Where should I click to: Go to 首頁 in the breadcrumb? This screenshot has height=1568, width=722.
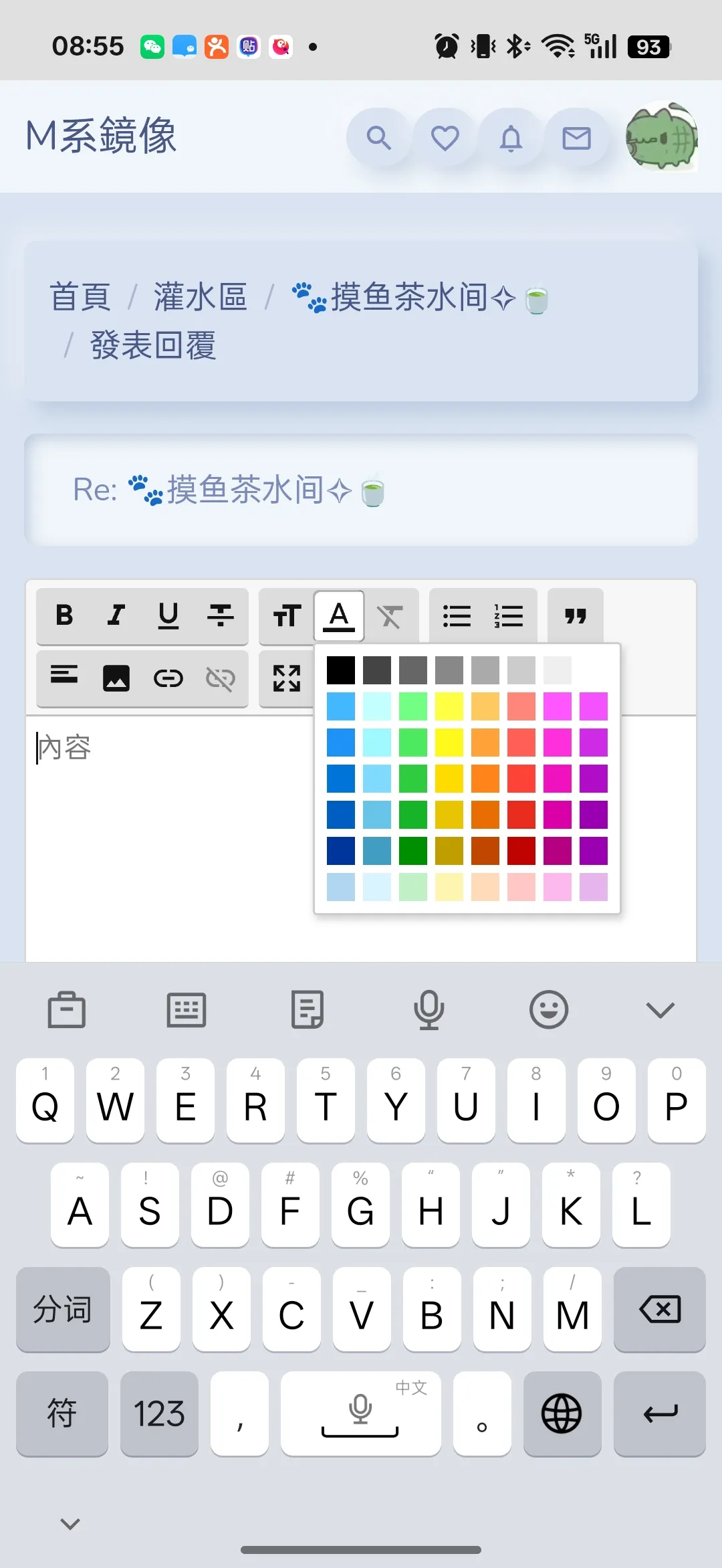point(80,296)
